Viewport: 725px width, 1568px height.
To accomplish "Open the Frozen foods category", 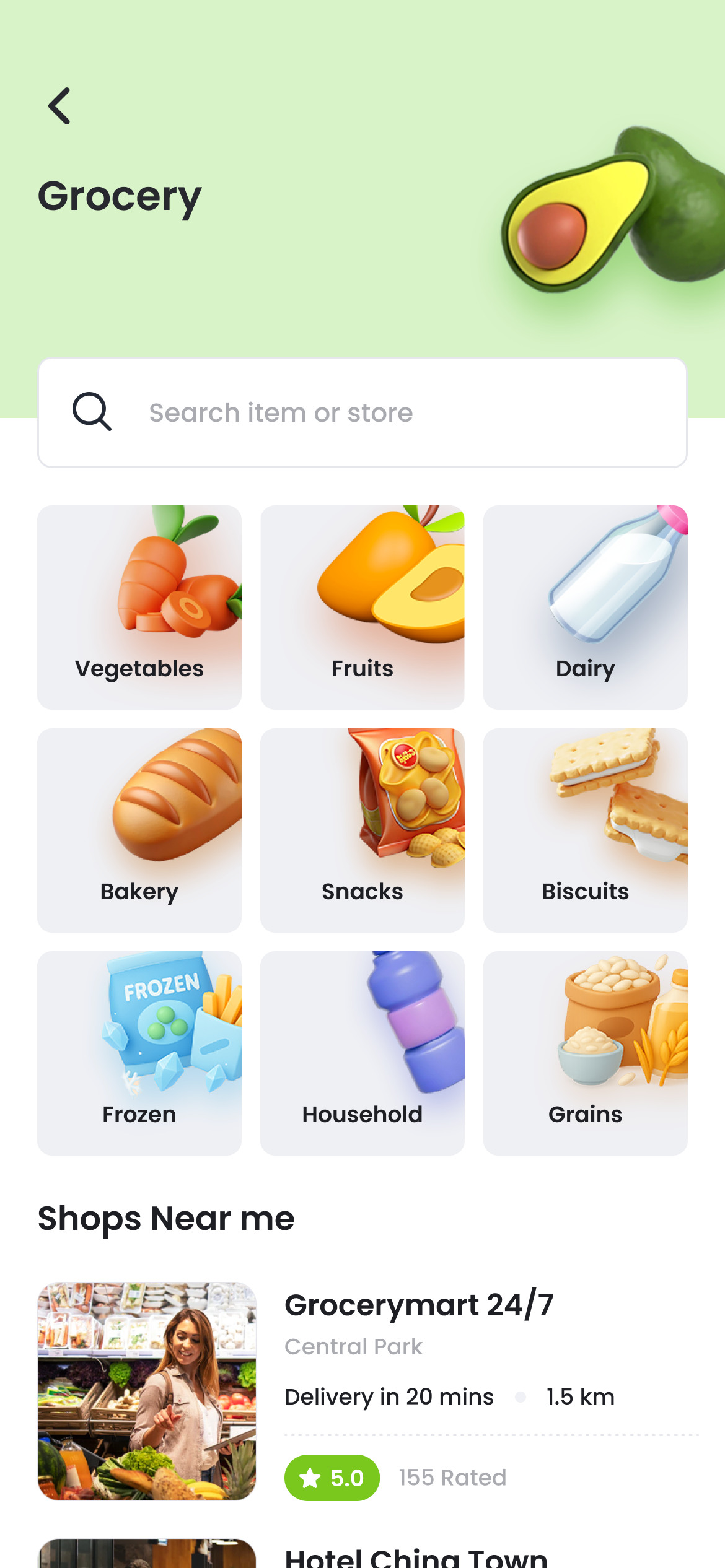I will pos(139,1053).
